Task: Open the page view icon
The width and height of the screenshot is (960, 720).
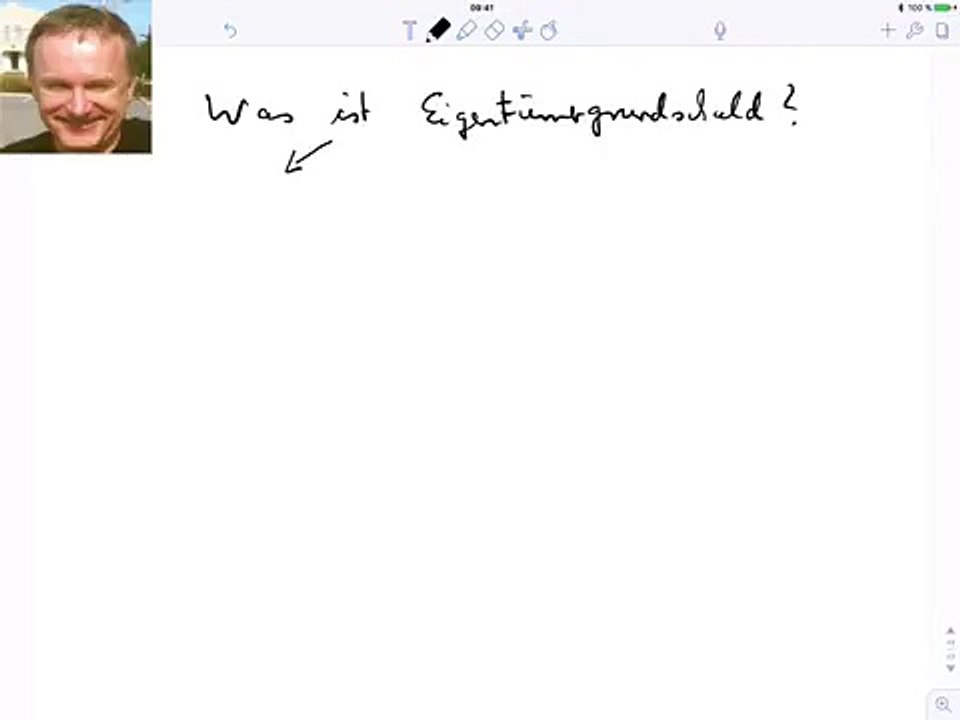Action: [941, 31]
